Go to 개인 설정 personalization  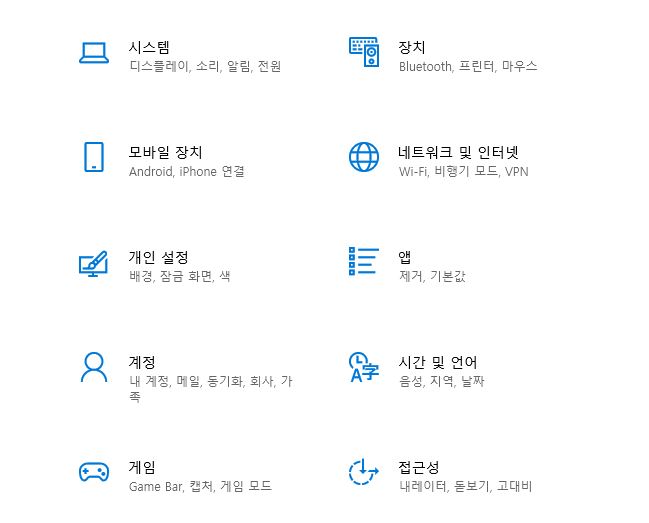(158, 257)
